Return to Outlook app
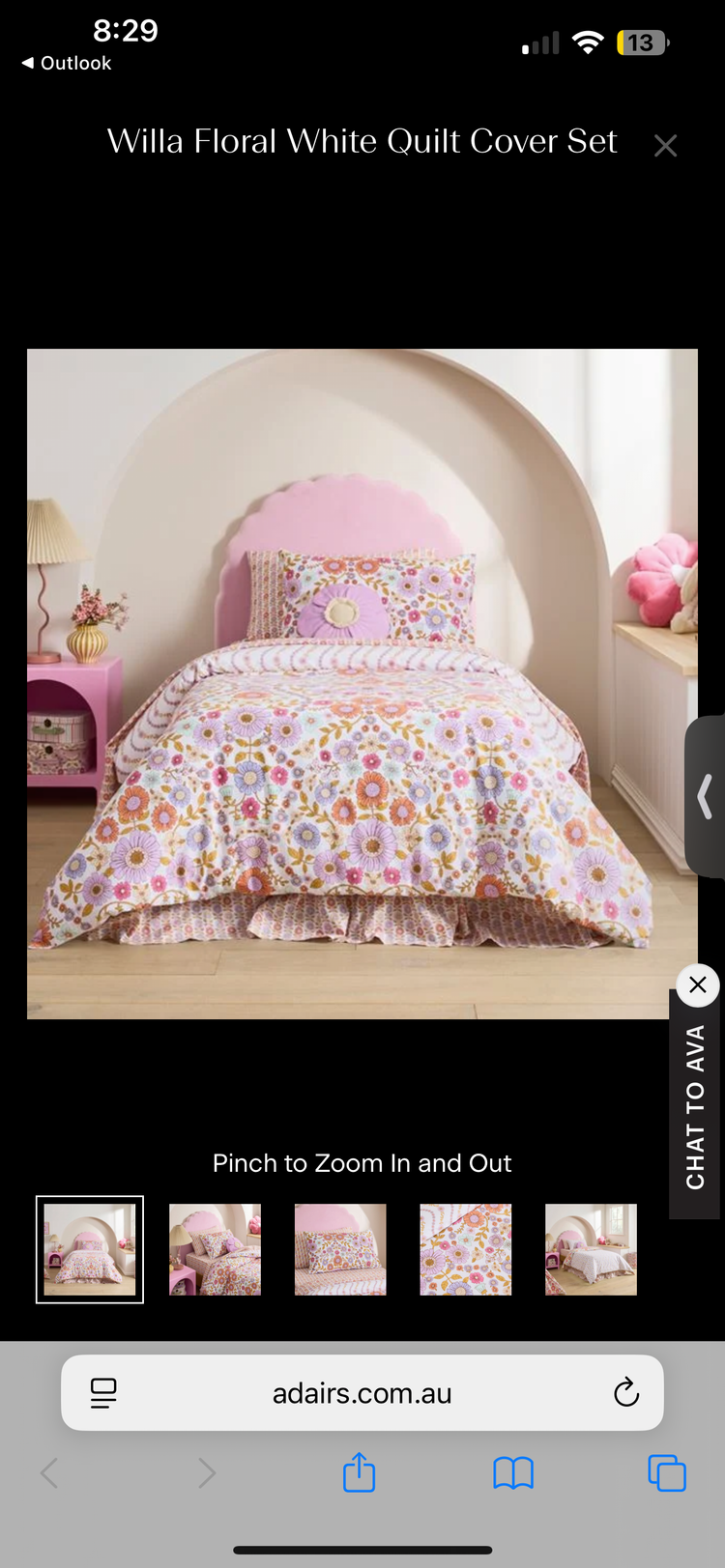The width and height of the screenshot is (725, 1568). [x=66, y=63]
